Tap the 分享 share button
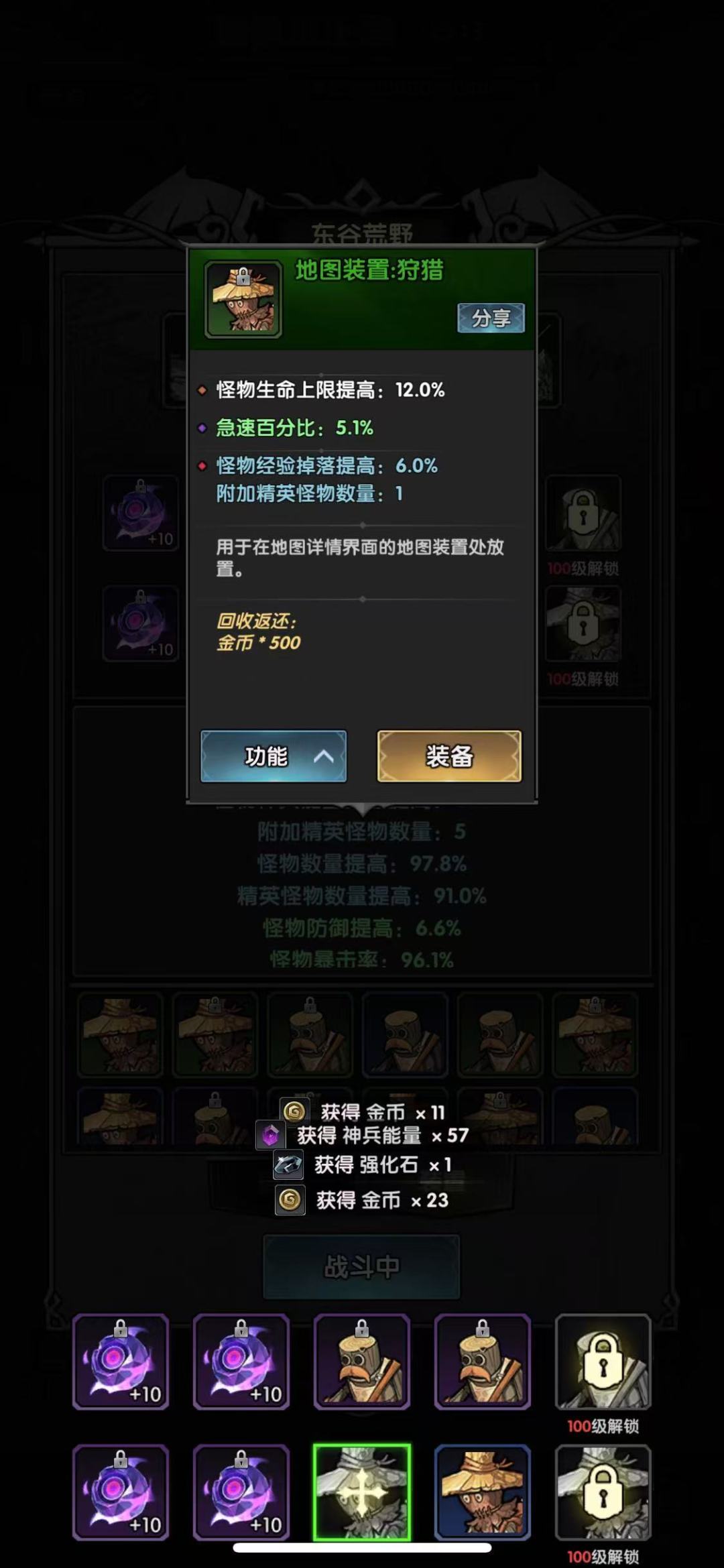 click(x=490, y=319)
